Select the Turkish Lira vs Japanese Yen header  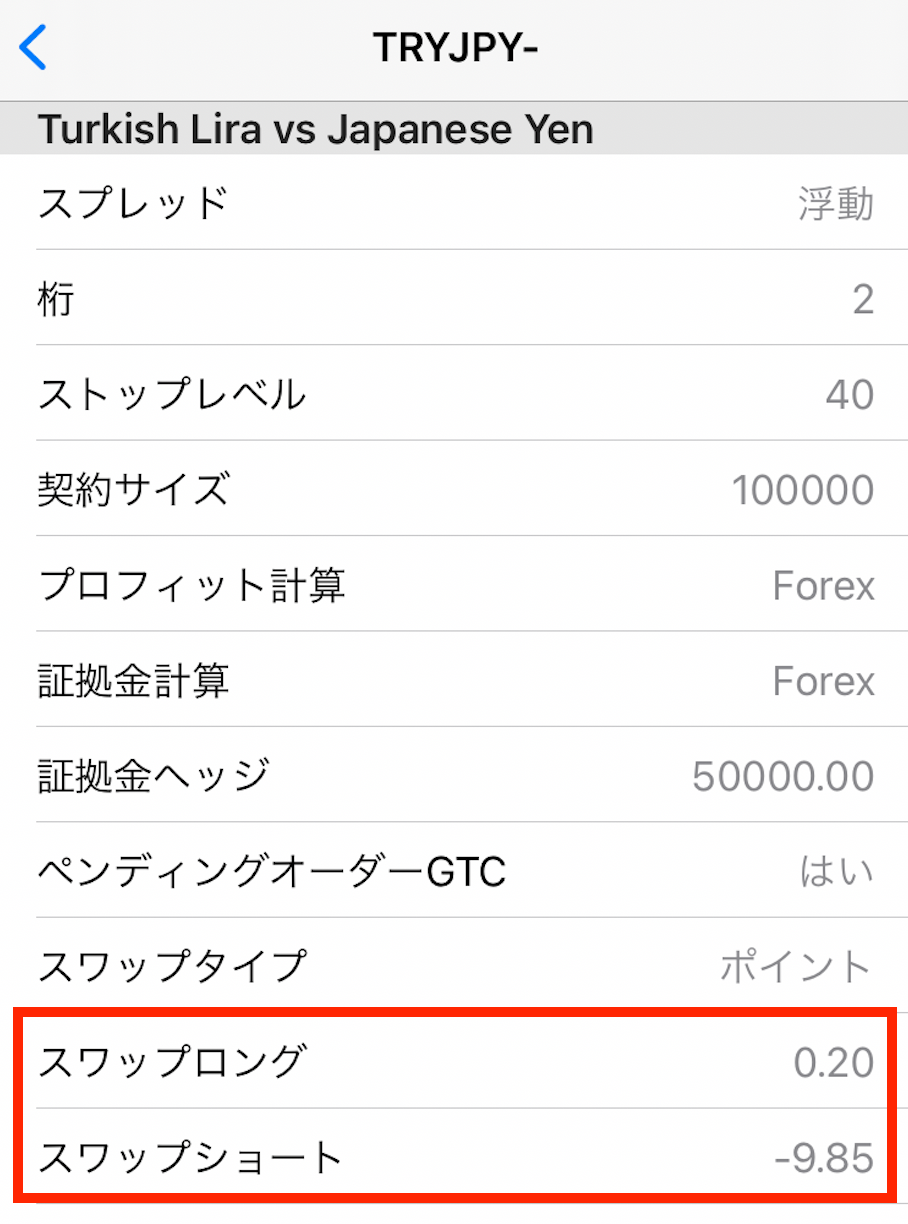pos(316,128)
